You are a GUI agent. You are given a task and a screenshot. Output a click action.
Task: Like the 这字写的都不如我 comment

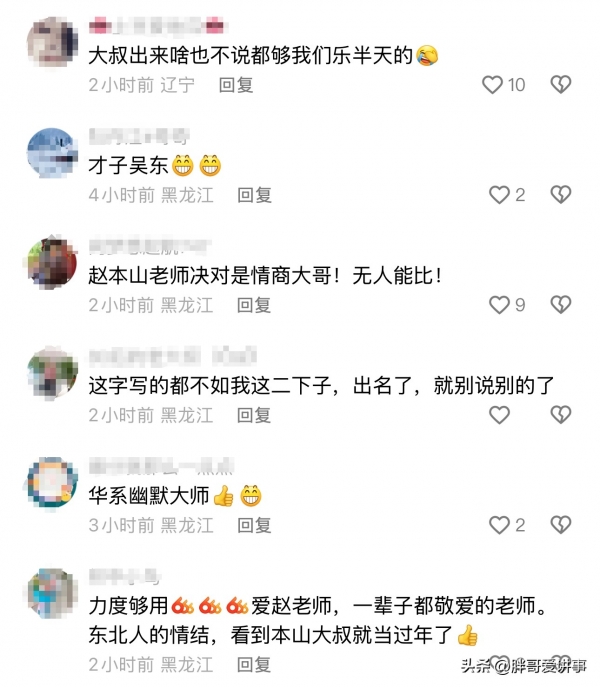pyautogui.click(x=499, y=415)
